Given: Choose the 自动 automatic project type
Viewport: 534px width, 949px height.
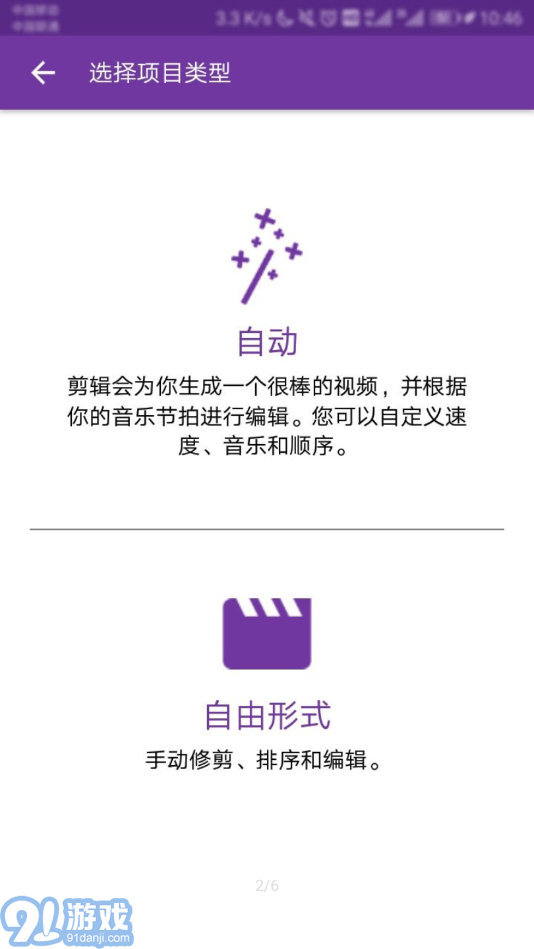Looking at the screenshot, I should click(267, 343).
